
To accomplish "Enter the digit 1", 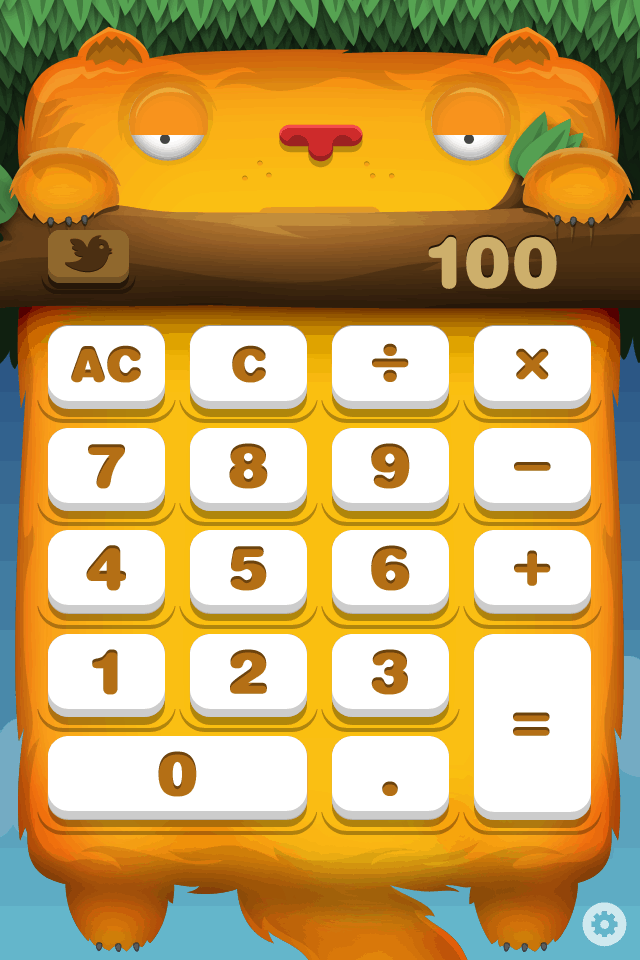I will pos(106,673).
